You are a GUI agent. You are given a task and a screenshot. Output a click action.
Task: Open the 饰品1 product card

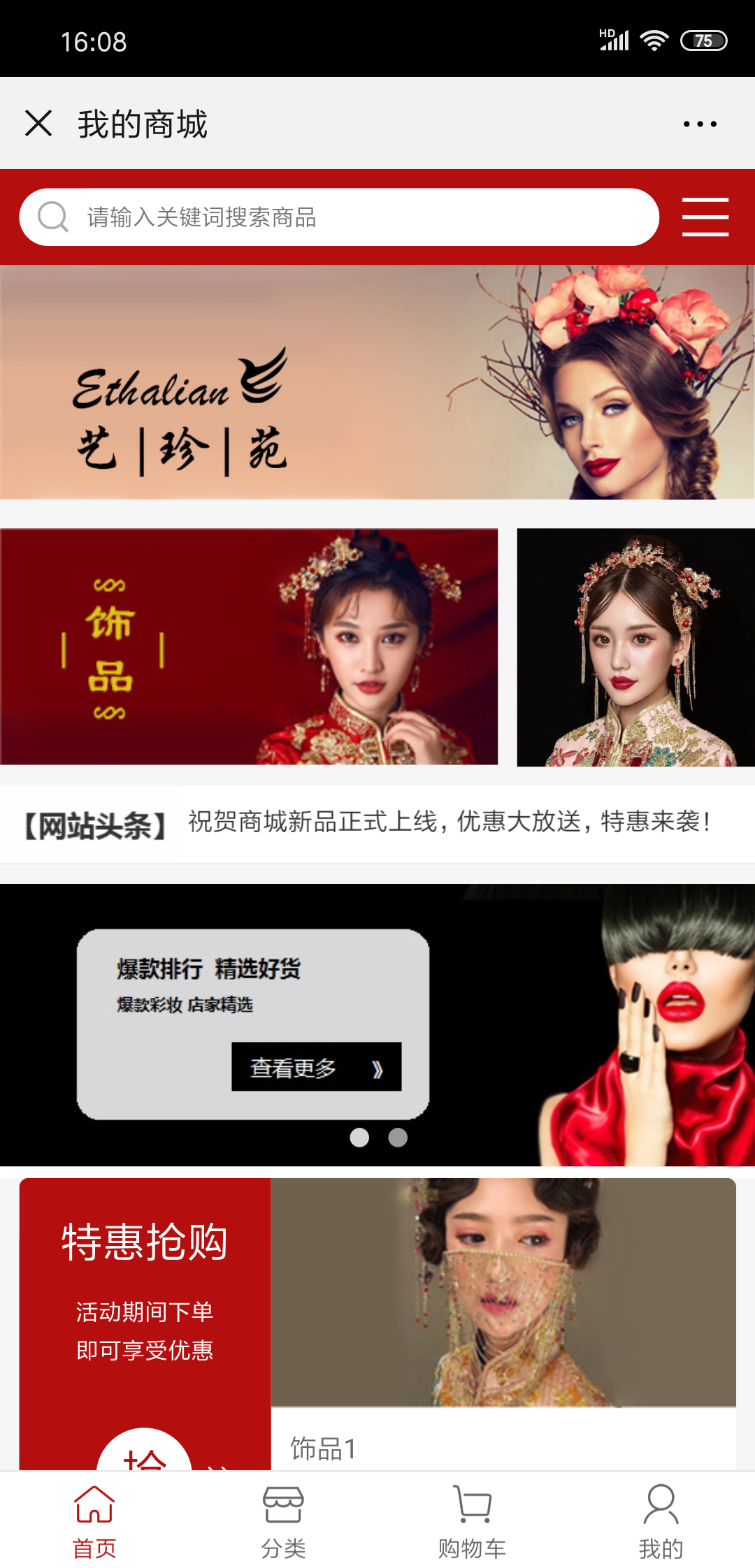click(503, 1321)
